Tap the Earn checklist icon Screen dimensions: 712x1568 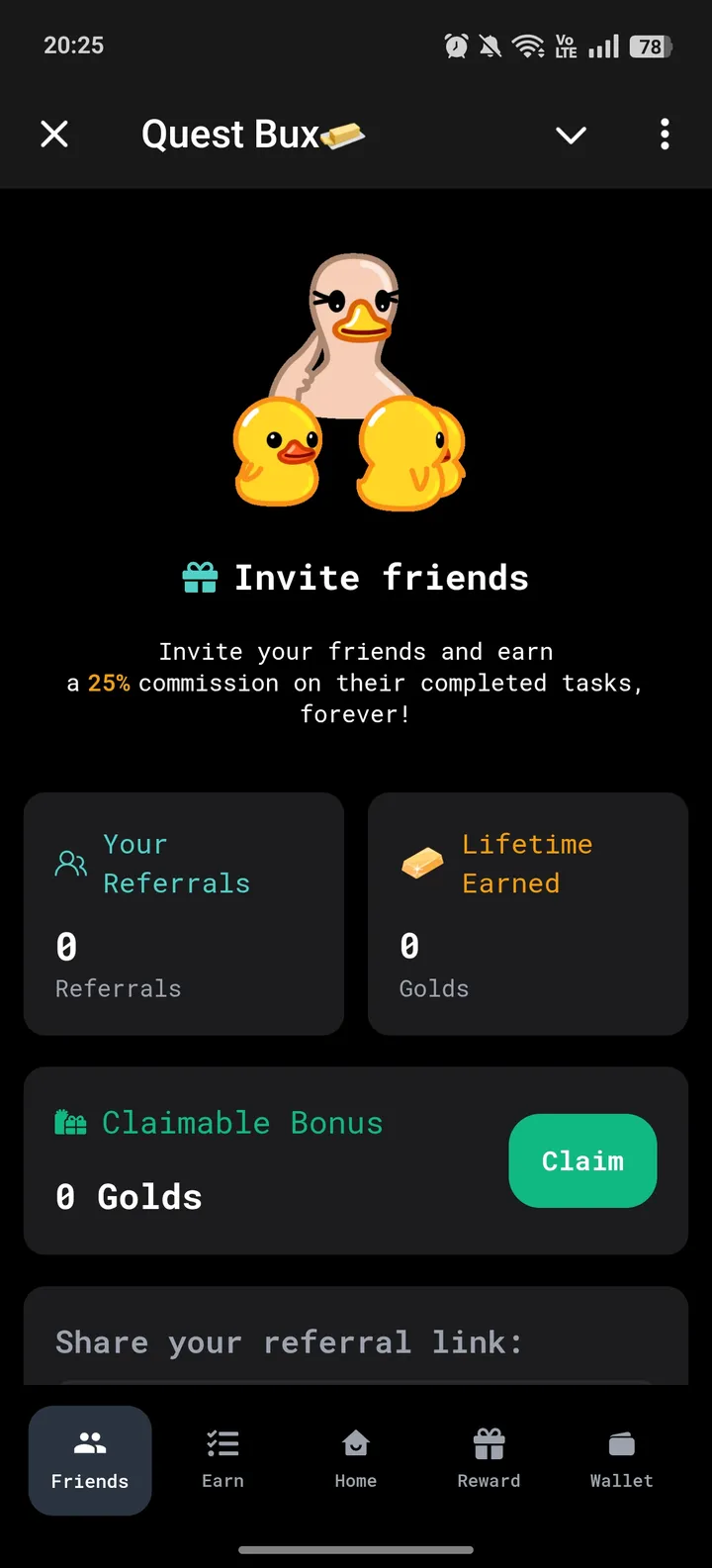click(222, 1442)
